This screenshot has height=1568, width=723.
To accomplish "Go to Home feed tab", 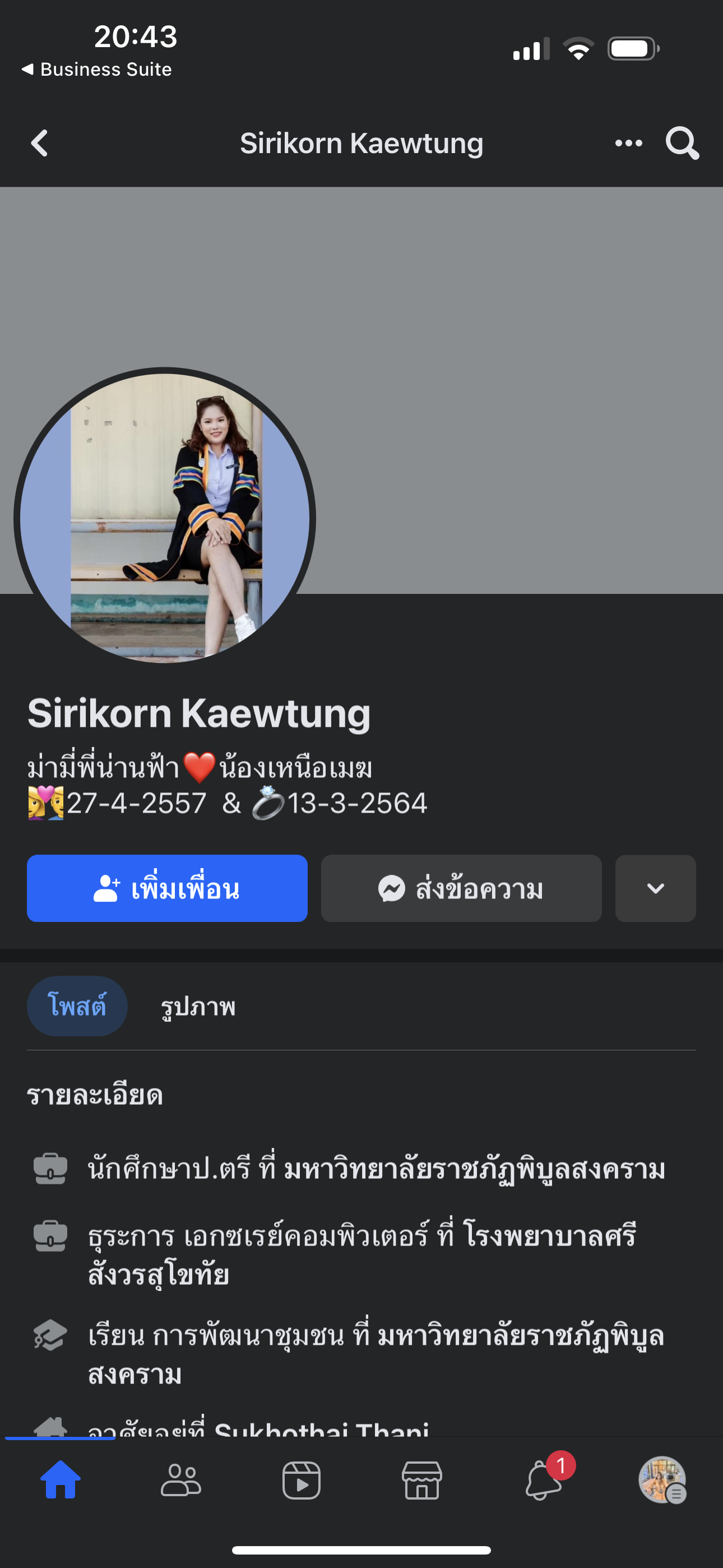I will click(x=61, y=1480).
